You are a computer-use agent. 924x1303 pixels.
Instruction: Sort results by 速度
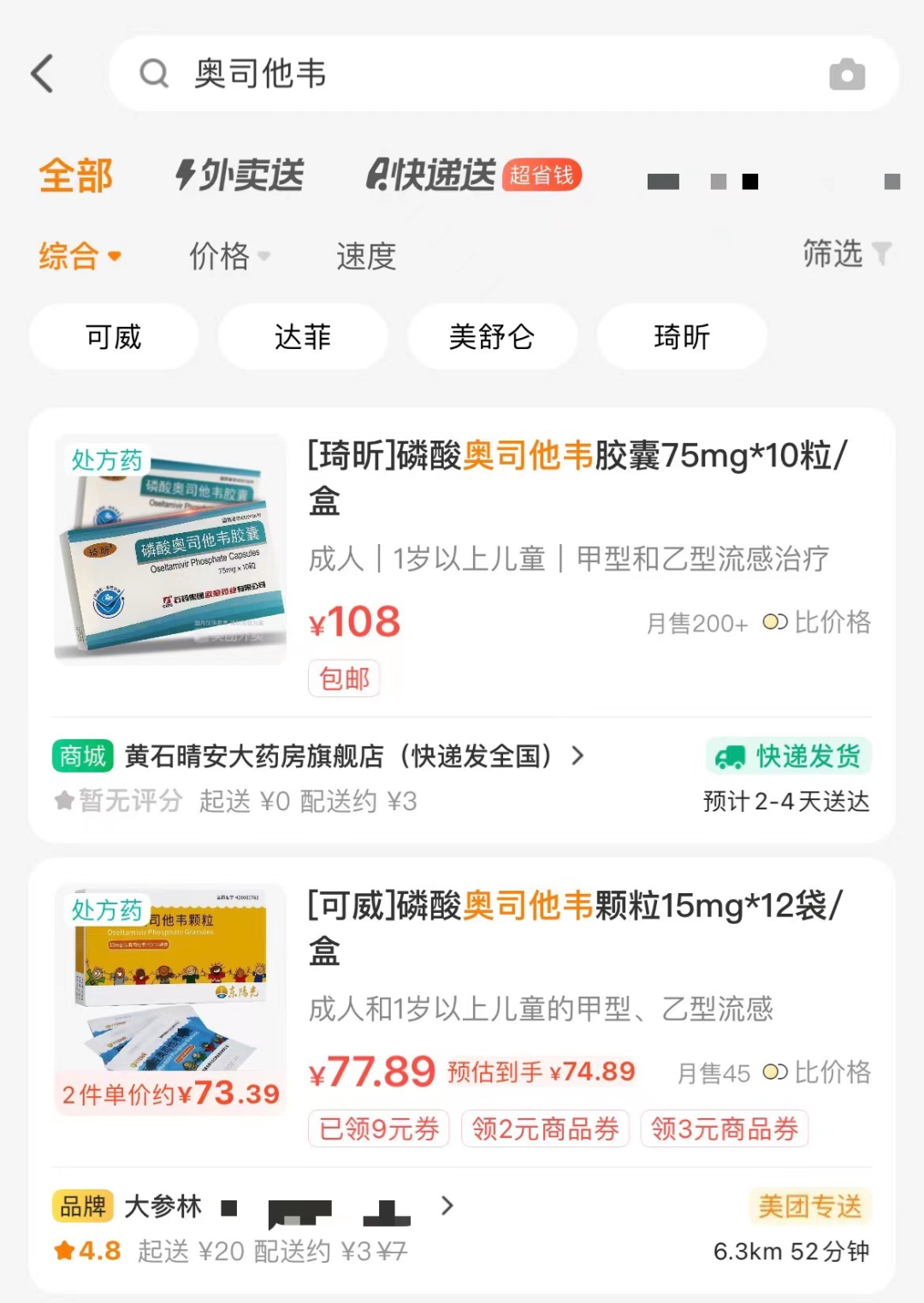click(x=366, y=256)
